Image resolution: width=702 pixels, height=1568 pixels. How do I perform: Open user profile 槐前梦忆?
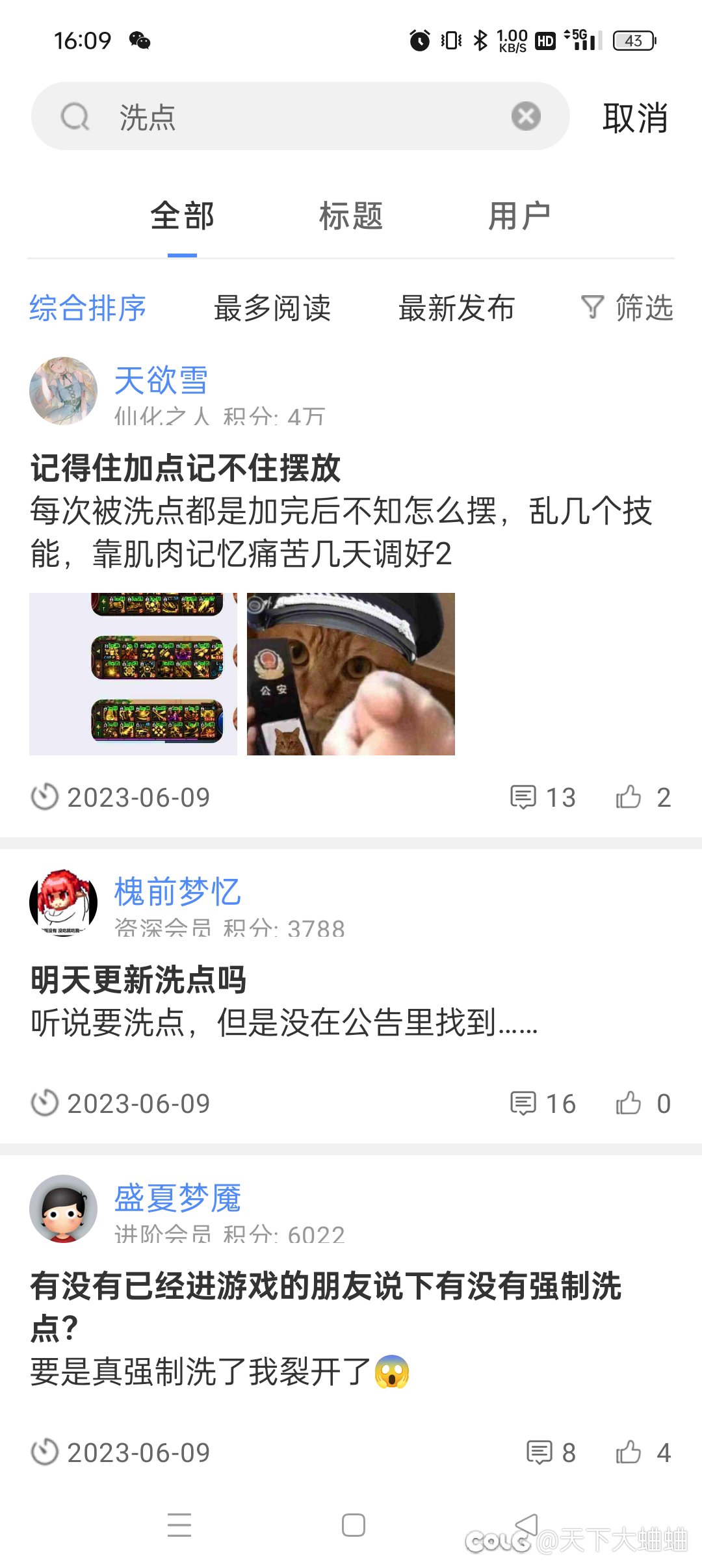[177, 891]
